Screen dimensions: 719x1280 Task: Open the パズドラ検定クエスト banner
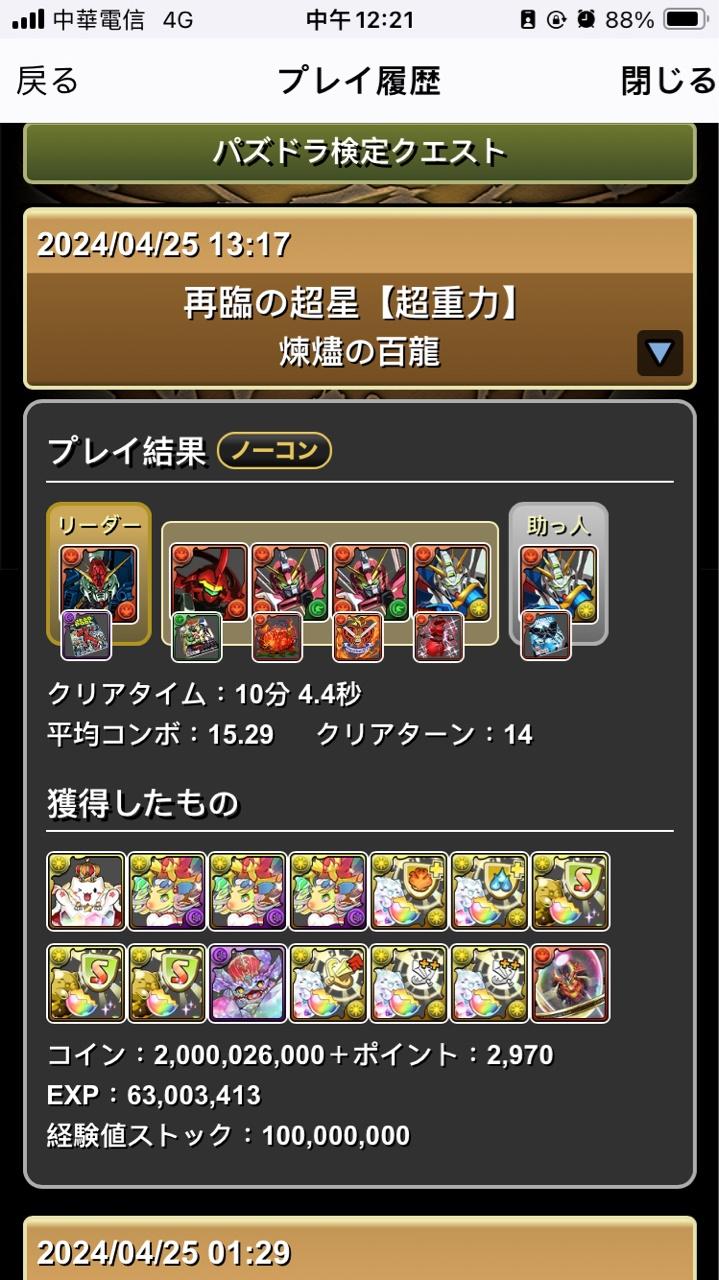coord(359,152)
